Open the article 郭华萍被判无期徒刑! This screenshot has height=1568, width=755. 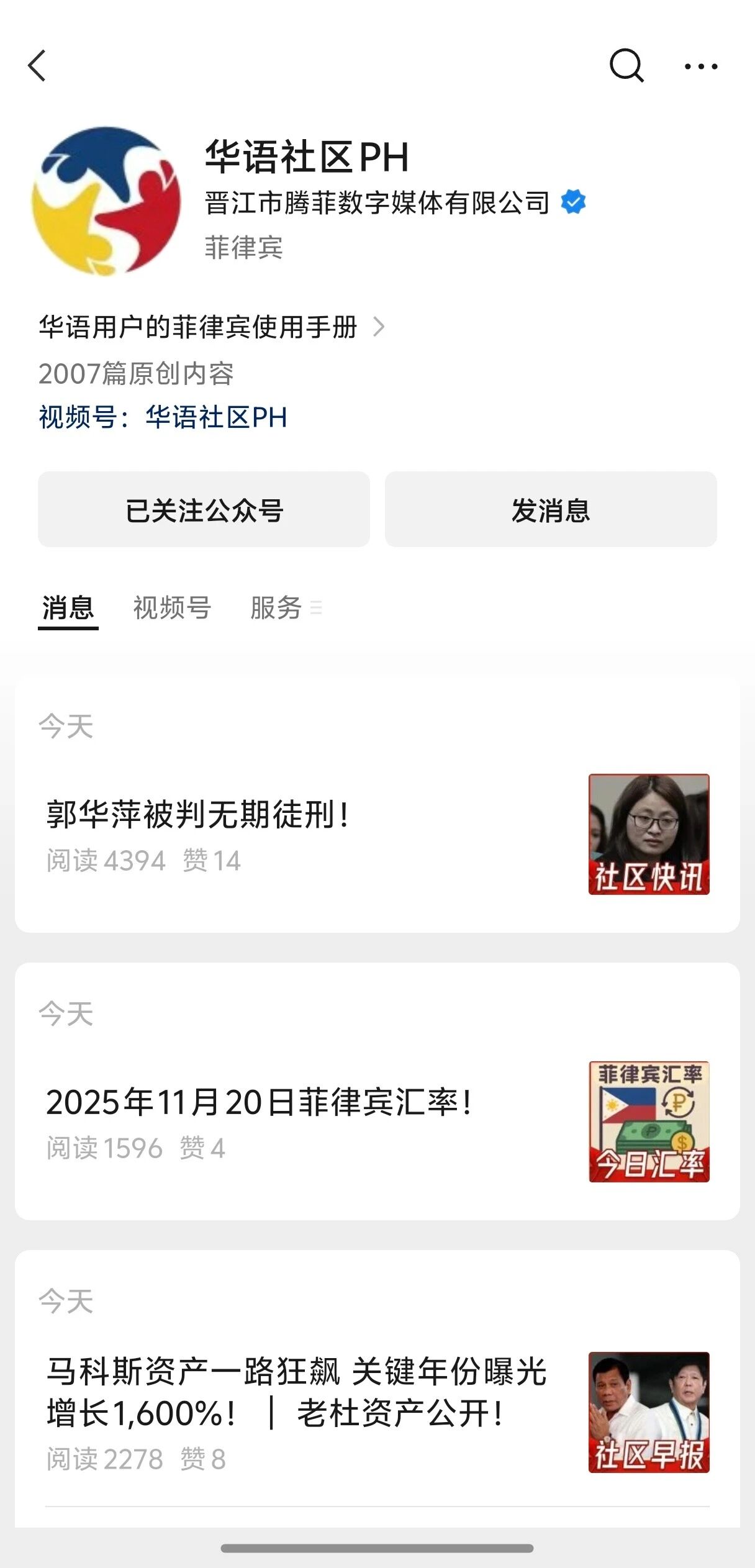coord(197,815)
